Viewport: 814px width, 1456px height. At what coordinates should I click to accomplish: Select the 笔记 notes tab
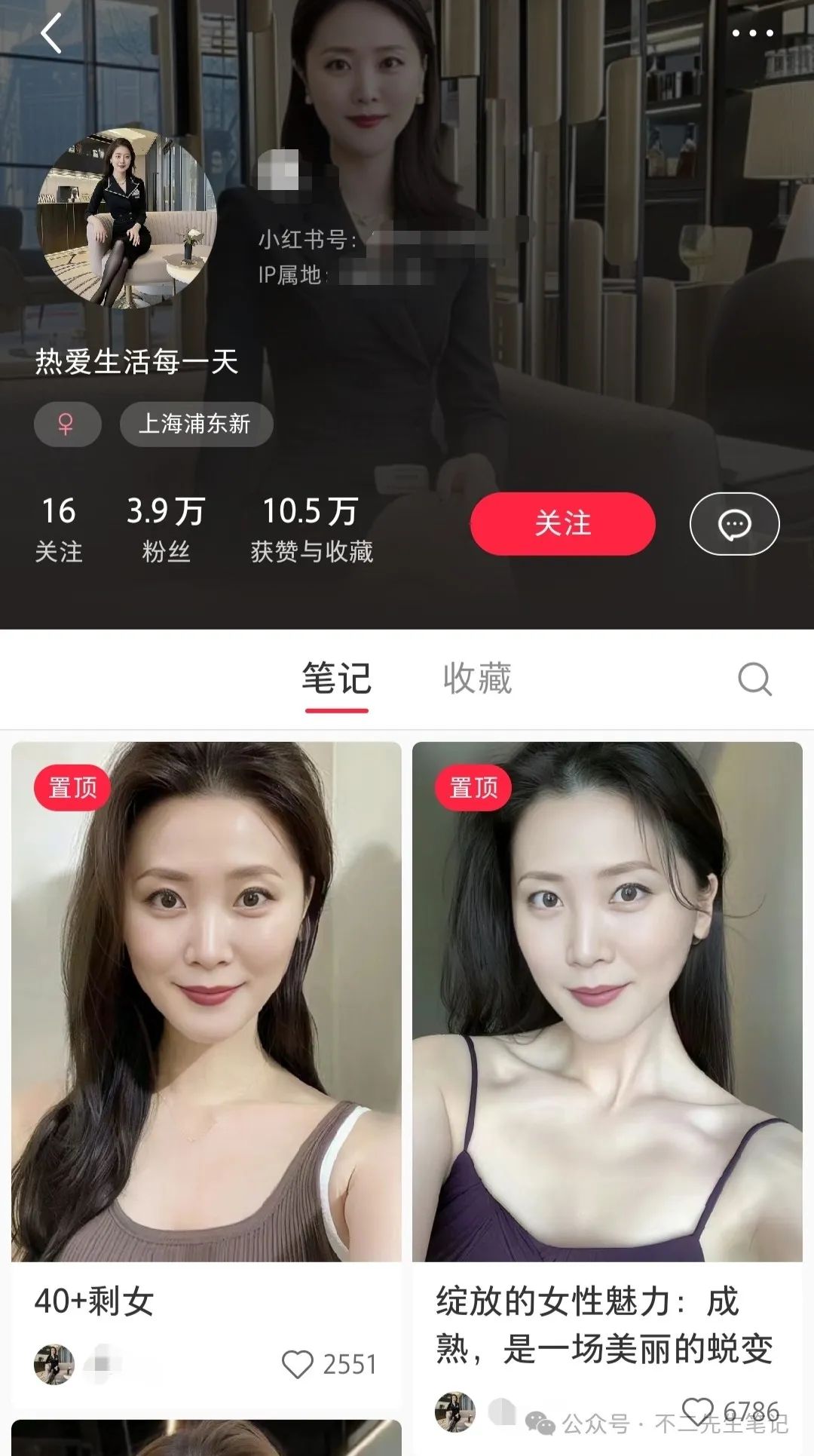click(336, 679)
